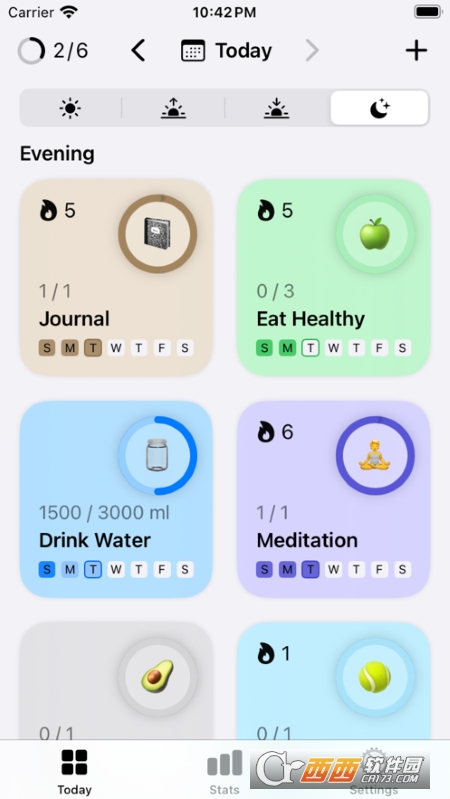View the 2/6 daily progress summary
Screen dimensions: 450x799
(x=53, y=50)
